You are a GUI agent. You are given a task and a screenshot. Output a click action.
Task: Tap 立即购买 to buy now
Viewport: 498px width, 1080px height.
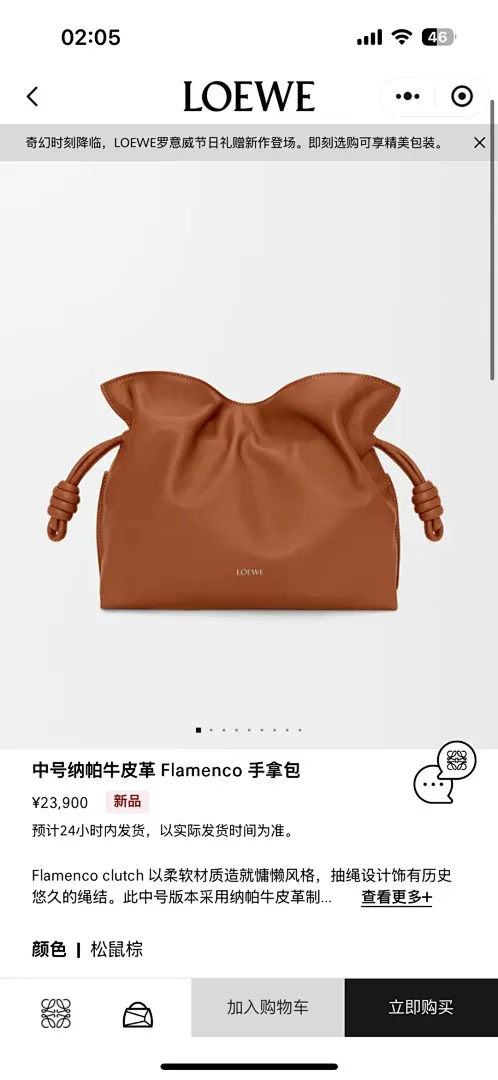[421, 1007]
